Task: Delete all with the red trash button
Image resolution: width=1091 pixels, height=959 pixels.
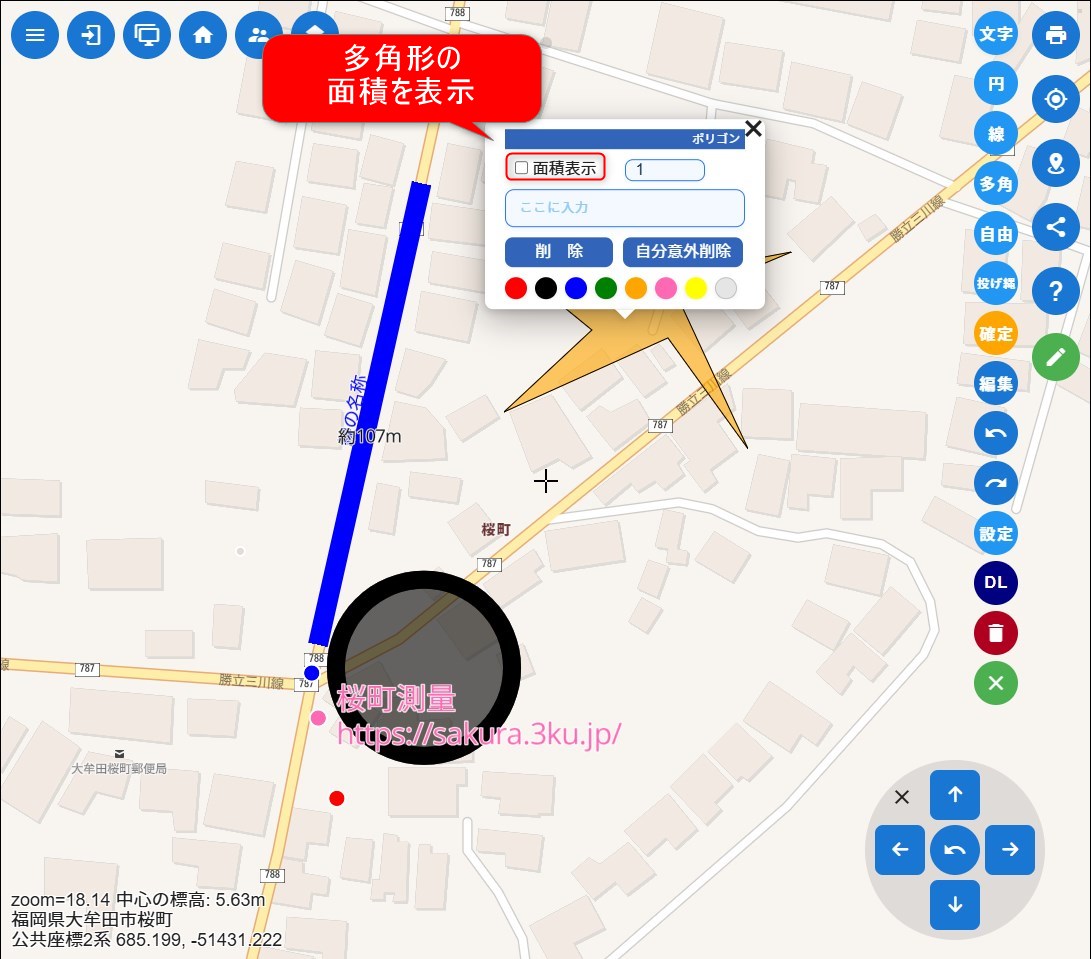Action: pyautogui.click(x=995, y=633)
